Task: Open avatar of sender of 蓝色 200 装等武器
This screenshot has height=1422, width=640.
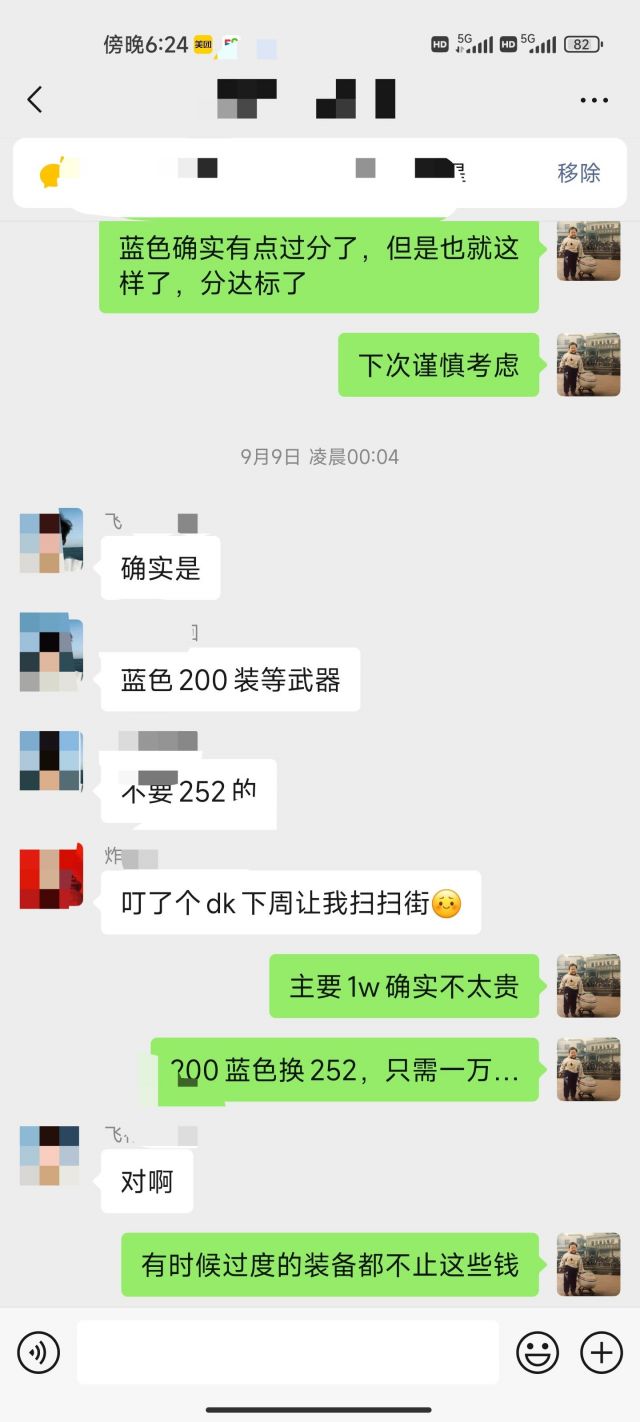Action: (x=50, y=653)
